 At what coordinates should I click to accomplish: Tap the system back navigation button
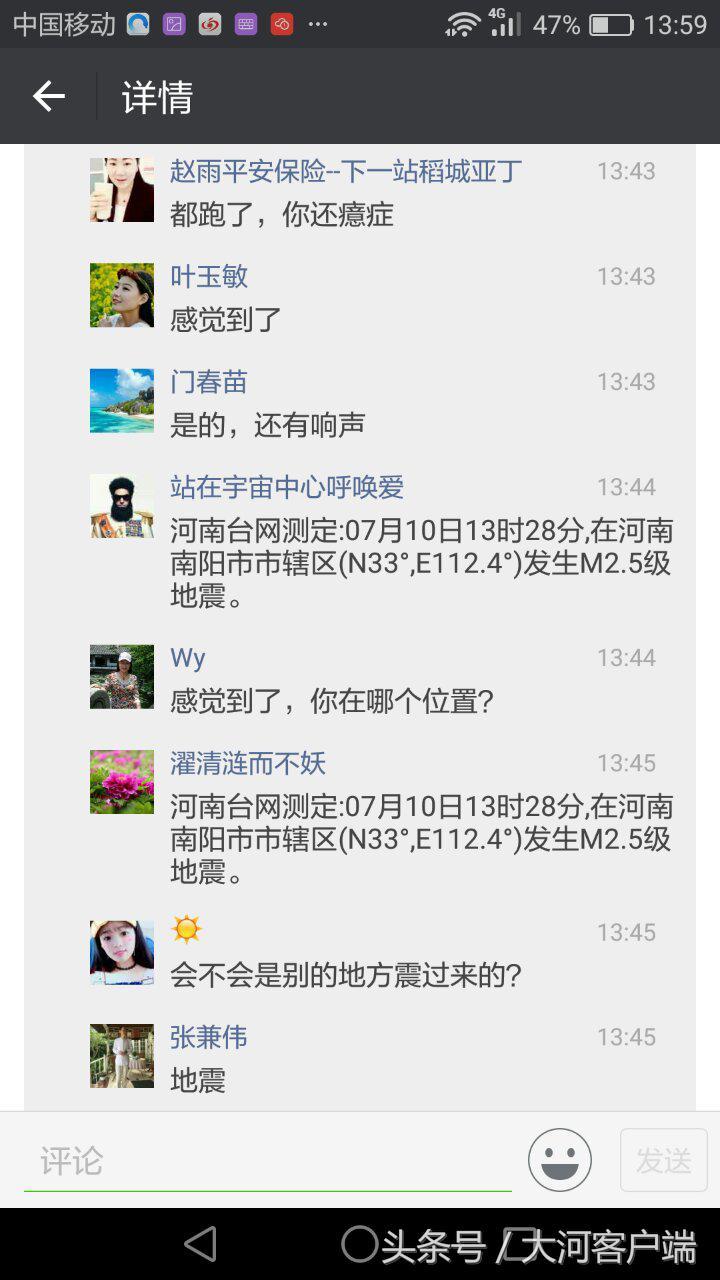coord(201,1244)
